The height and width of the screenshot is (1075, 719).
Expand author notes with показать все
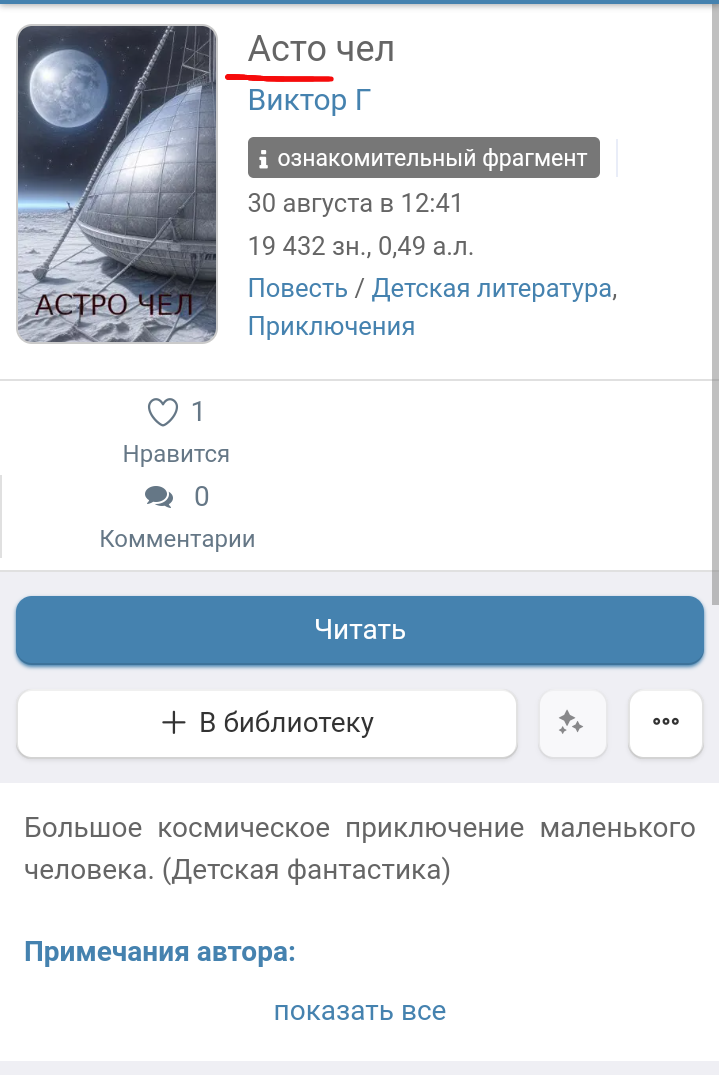(x=360, y=1010)
